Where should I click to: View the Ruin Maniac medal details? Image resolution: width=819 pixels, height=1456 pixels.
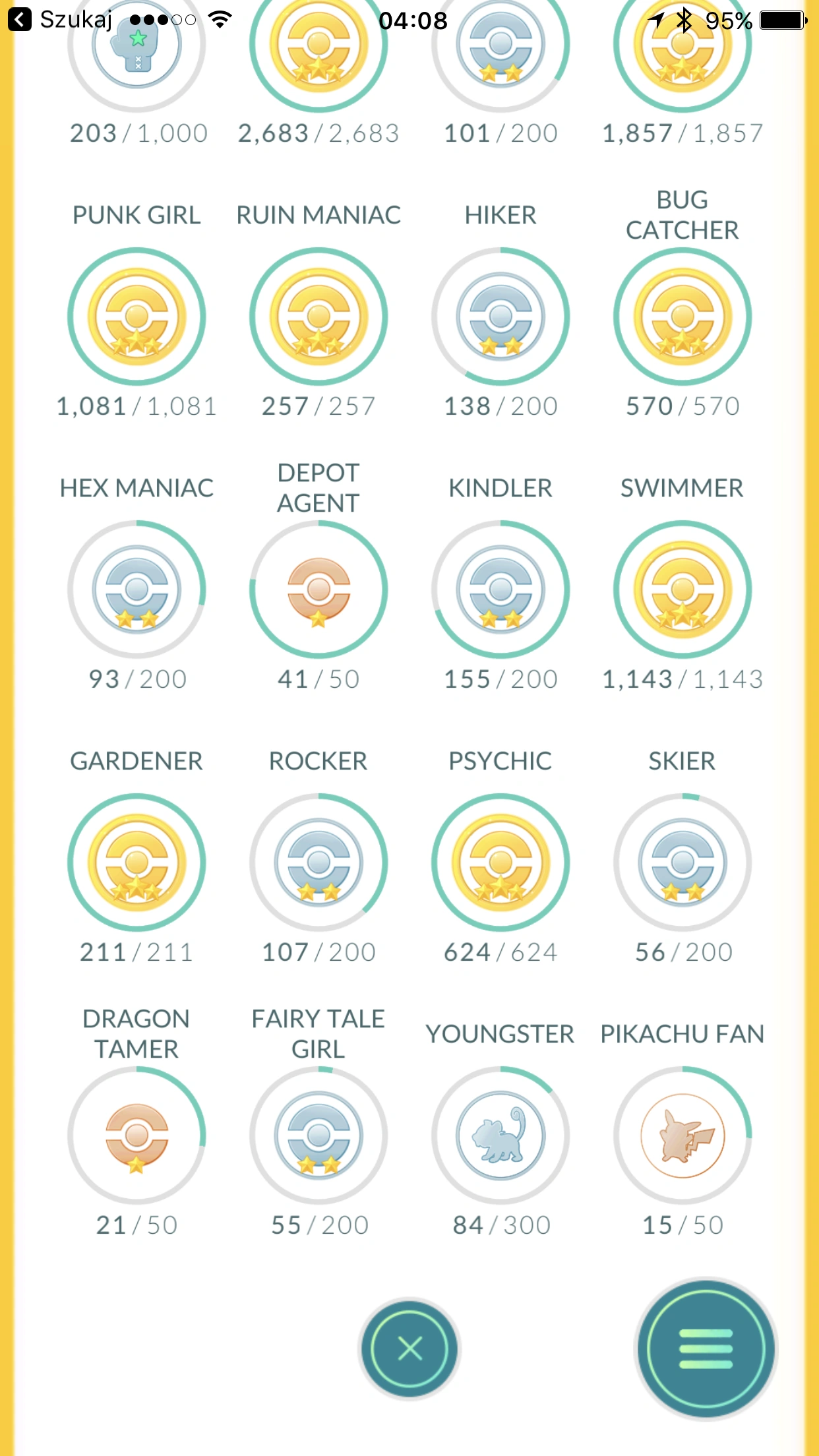(318, 317)
